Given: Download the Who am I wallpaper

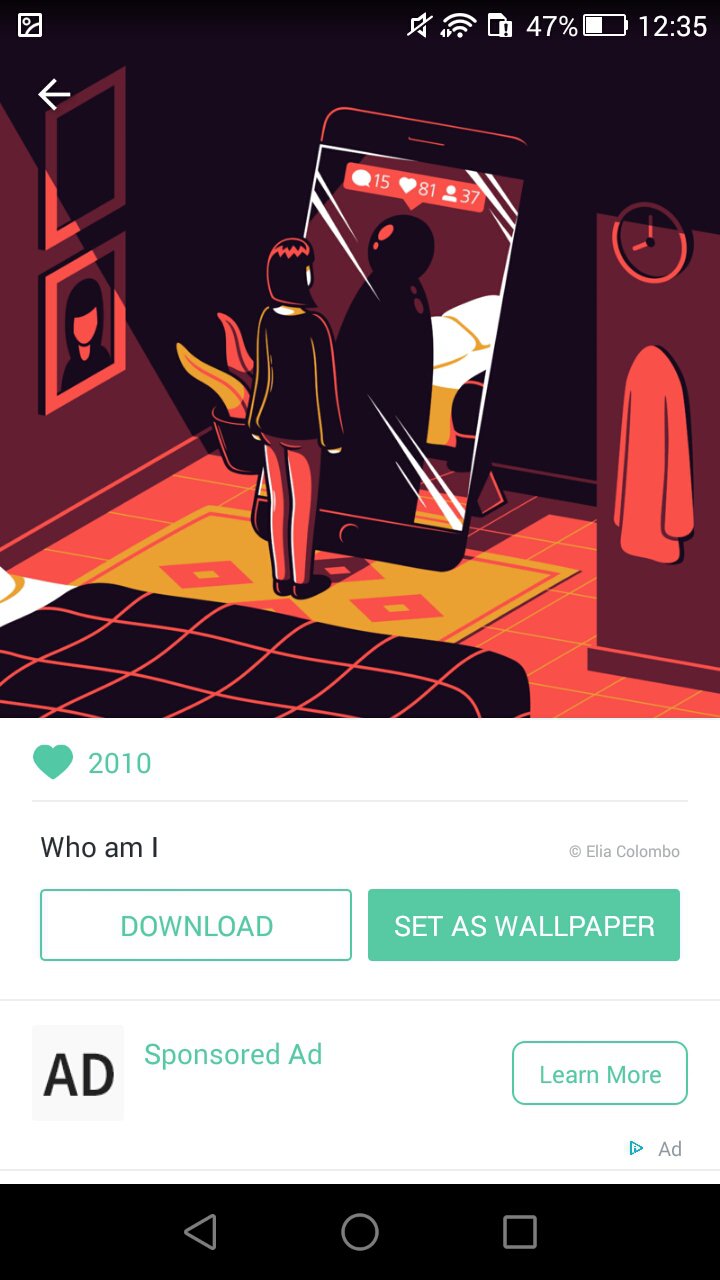Looking at the screenshot, I should (196, 925).
